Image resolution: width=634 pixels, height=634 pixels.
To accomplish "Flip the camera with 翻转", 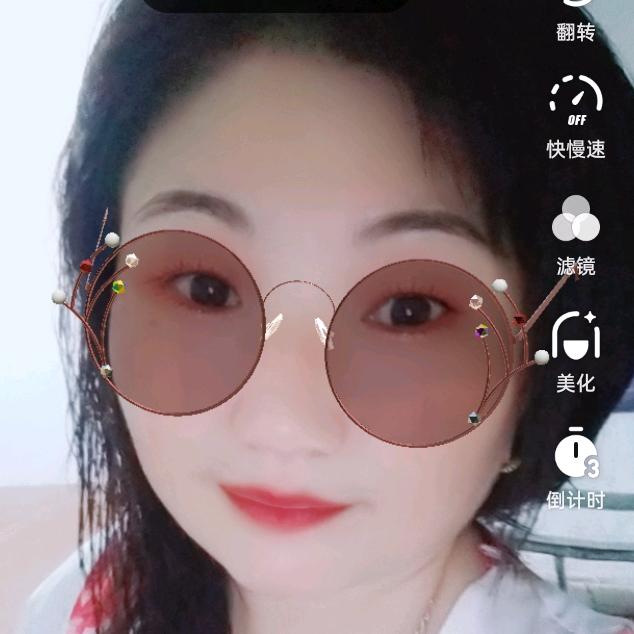I will pos(576,20).
